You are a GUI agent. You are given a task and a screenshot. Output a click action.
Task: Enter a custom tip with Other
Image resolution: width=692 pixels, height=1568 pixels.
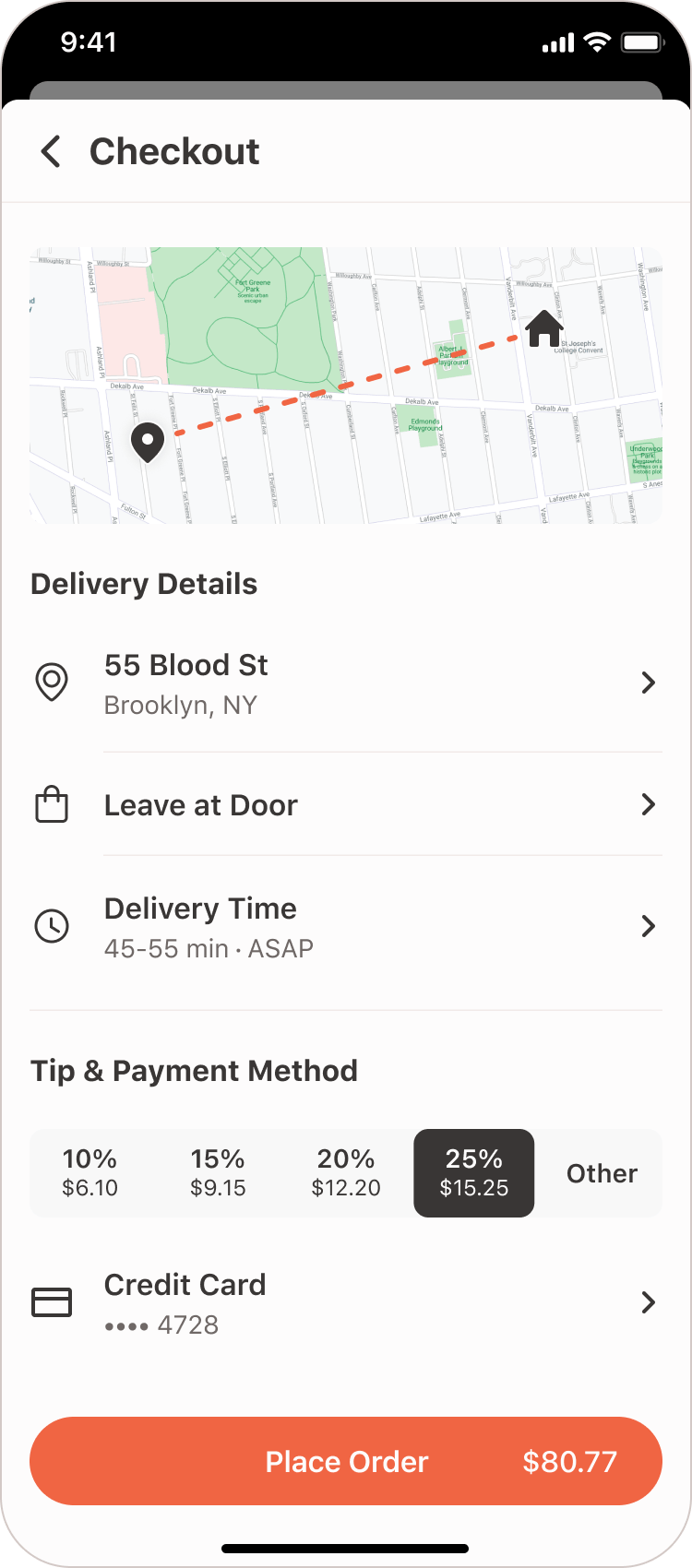[602, 1172]
